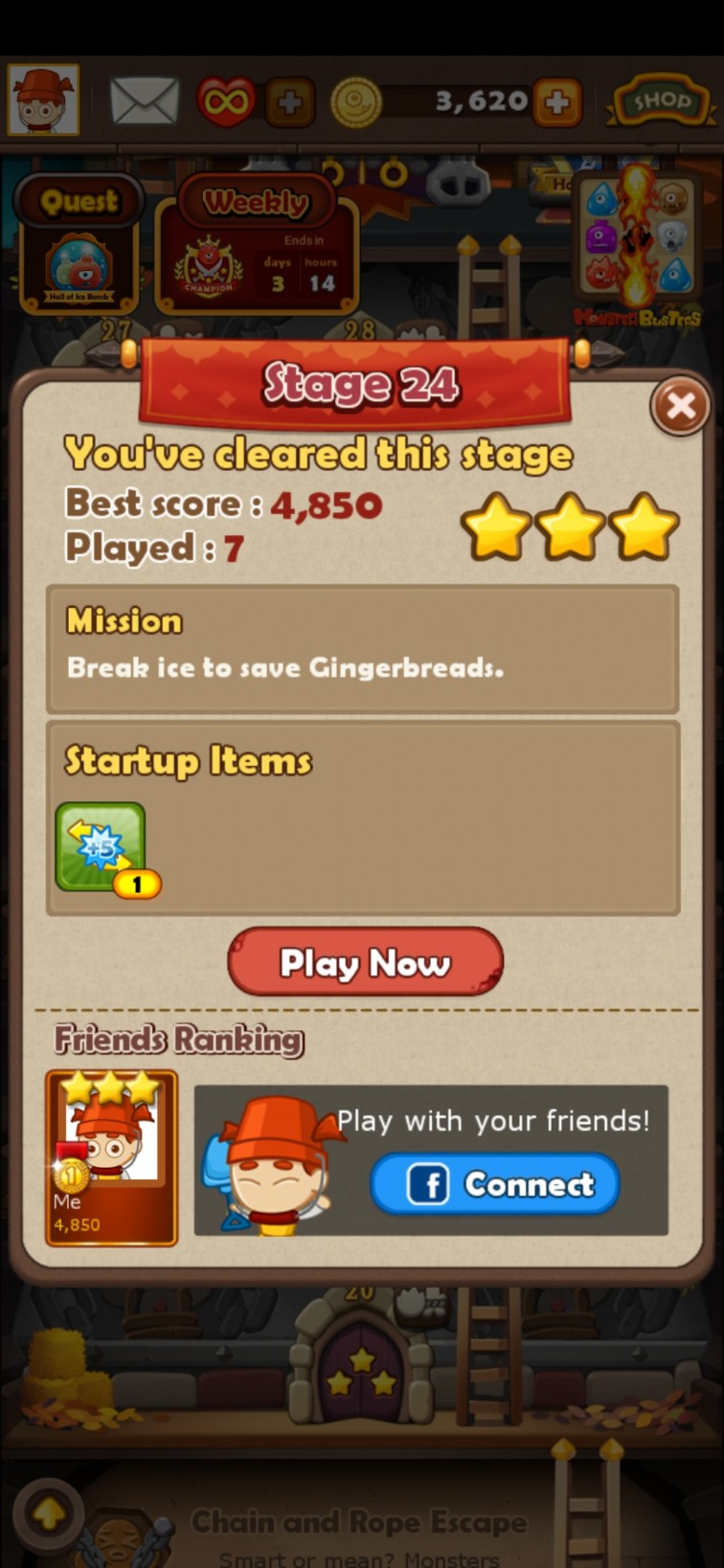Open the Quest panel

coord(79,244)
